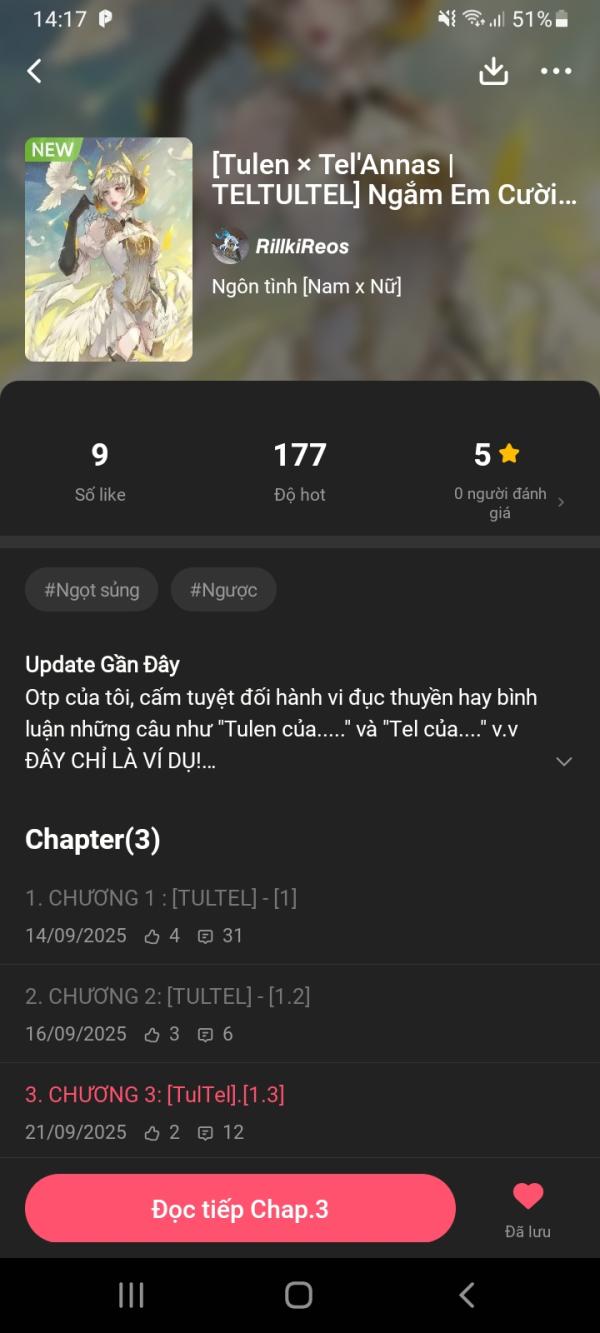Viewport: 600px width, 1333px height.
Task: Continue reading with Đọc tiếp Chap.3
Action: [240, 1208]
